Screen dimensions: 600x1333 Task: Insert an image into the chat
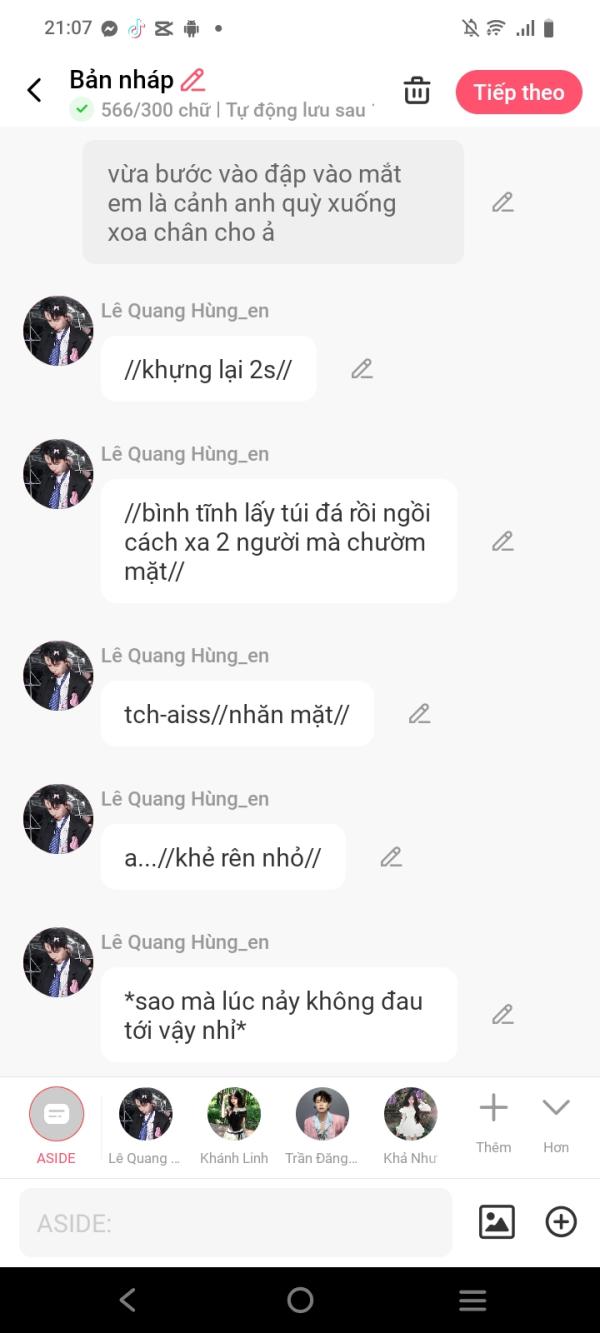(497, 1222)
